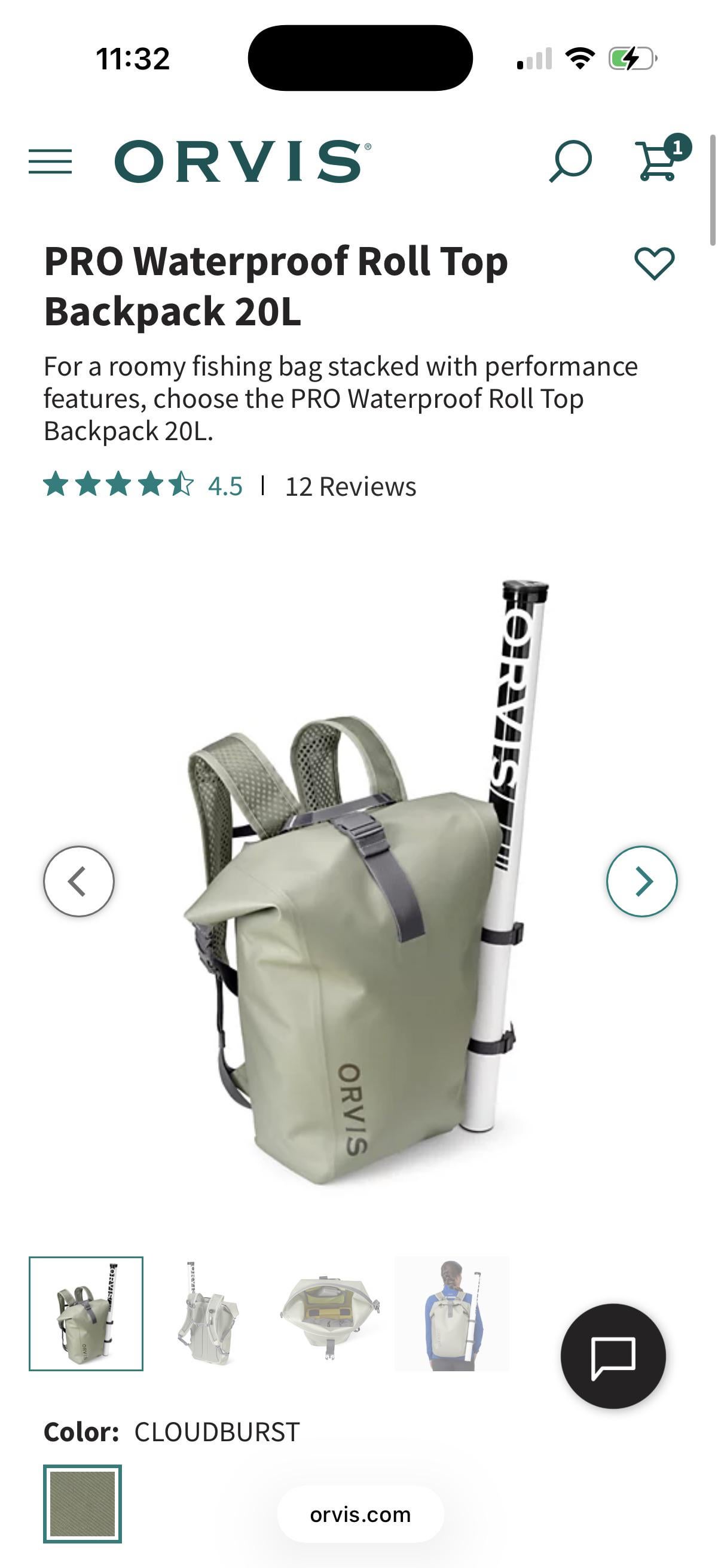View the thumbnail of person wearing backpack

pos(451,1313)
